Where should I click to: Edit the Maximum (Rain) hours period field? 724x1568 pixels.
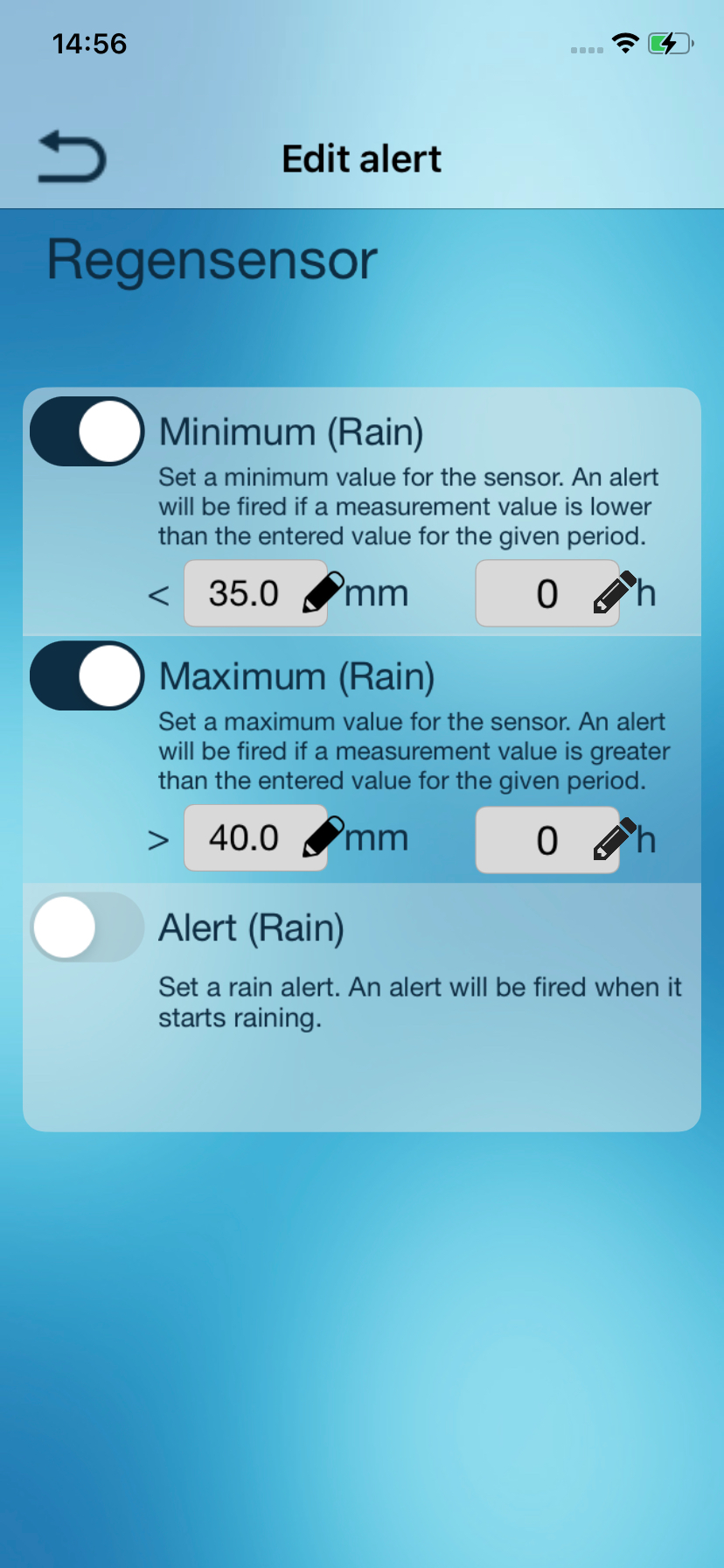coord(547,840)
